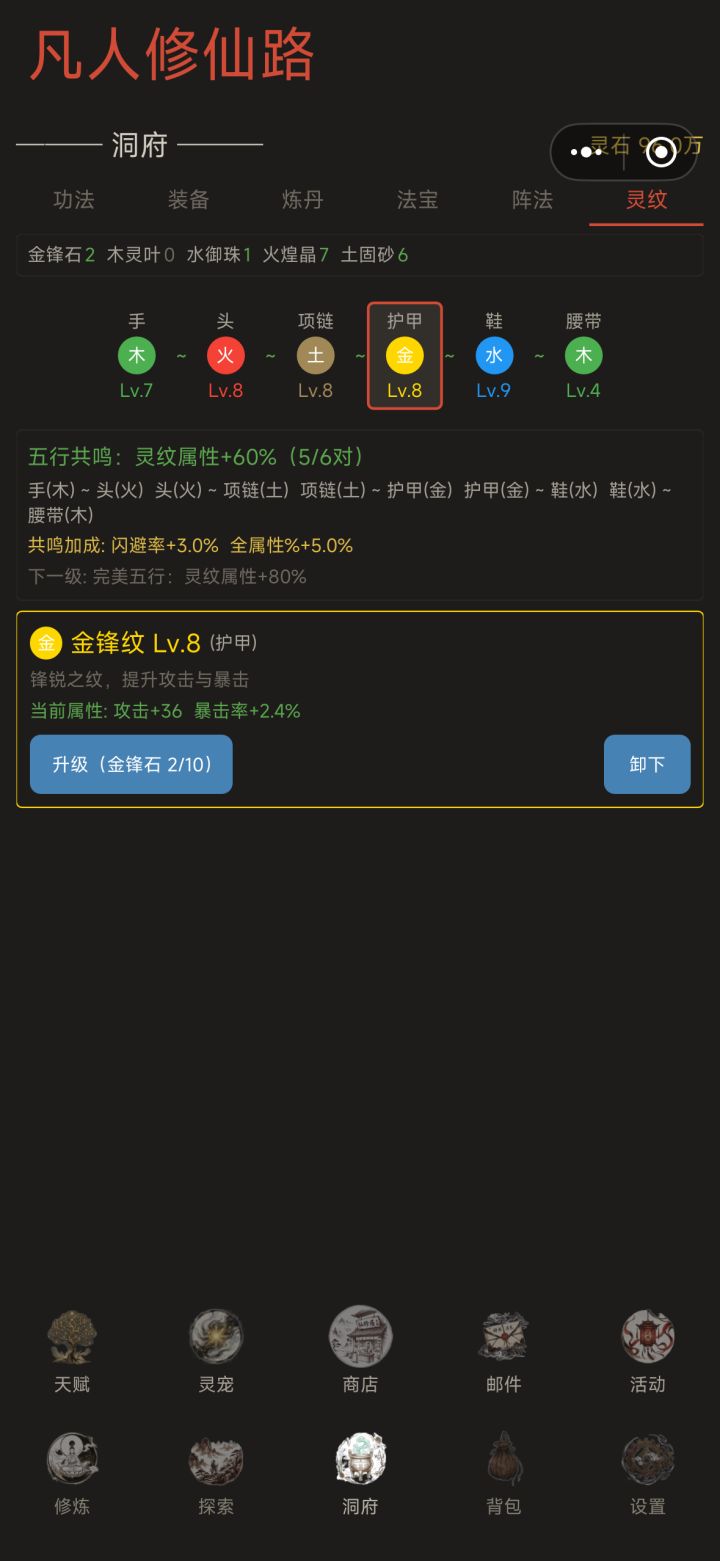720x1561 pixels.
Task: Open the 活动 (Events) page
Action: (x=648, y=1350)
